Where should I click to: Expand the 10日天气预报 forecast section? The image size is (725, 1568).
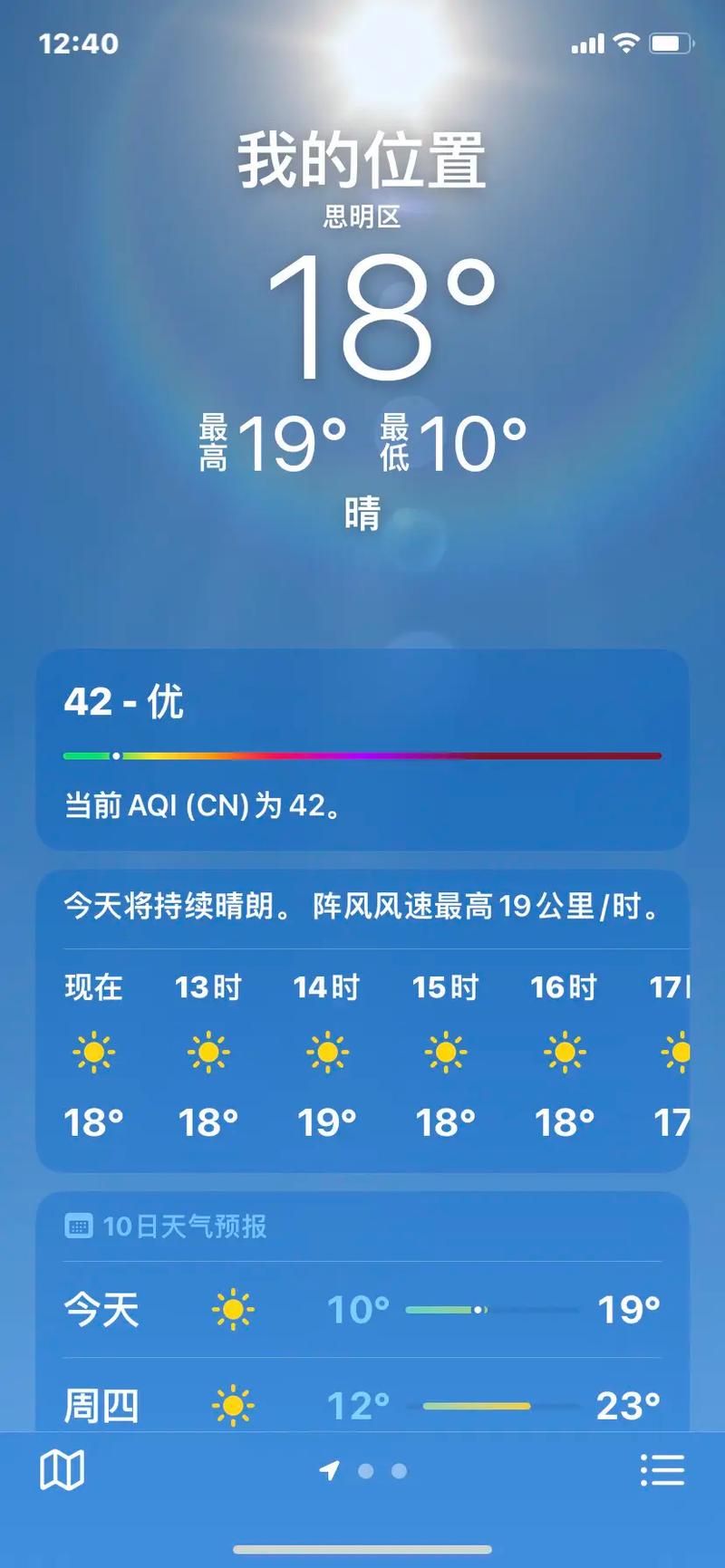coord(362,1224)
